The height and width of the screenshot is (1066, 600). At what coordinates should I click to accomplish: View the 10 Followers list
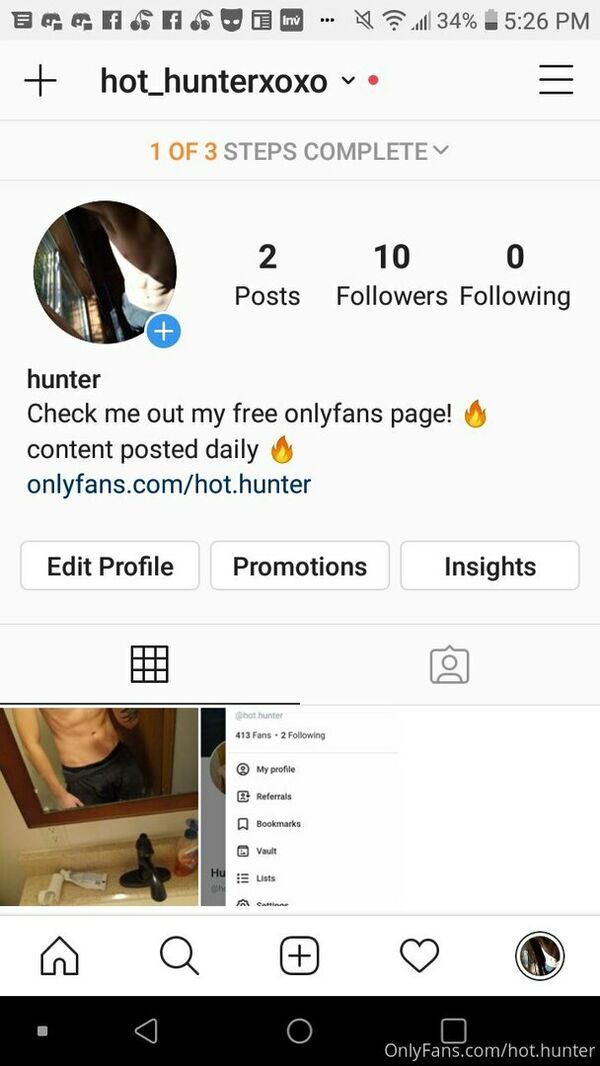click(391, 275)
